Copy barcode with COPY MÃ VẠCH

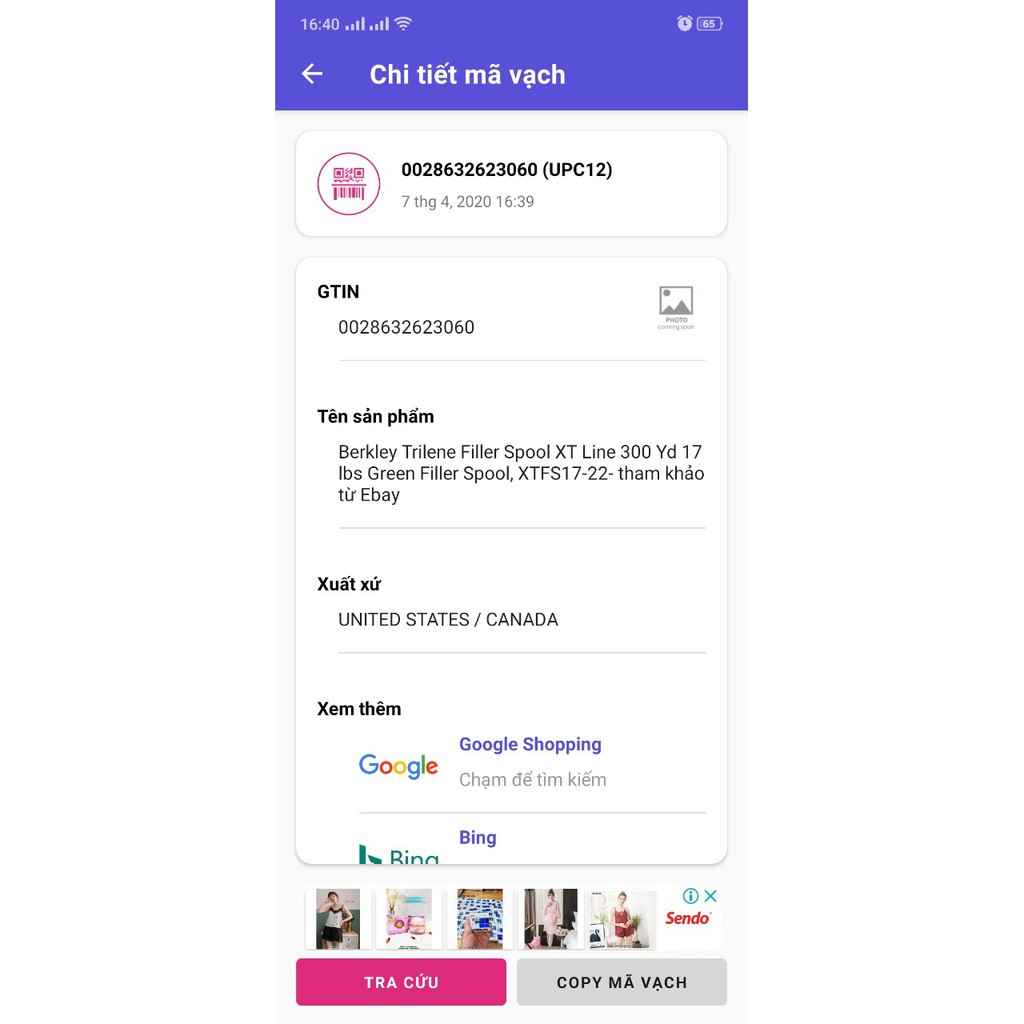point(621,982)
